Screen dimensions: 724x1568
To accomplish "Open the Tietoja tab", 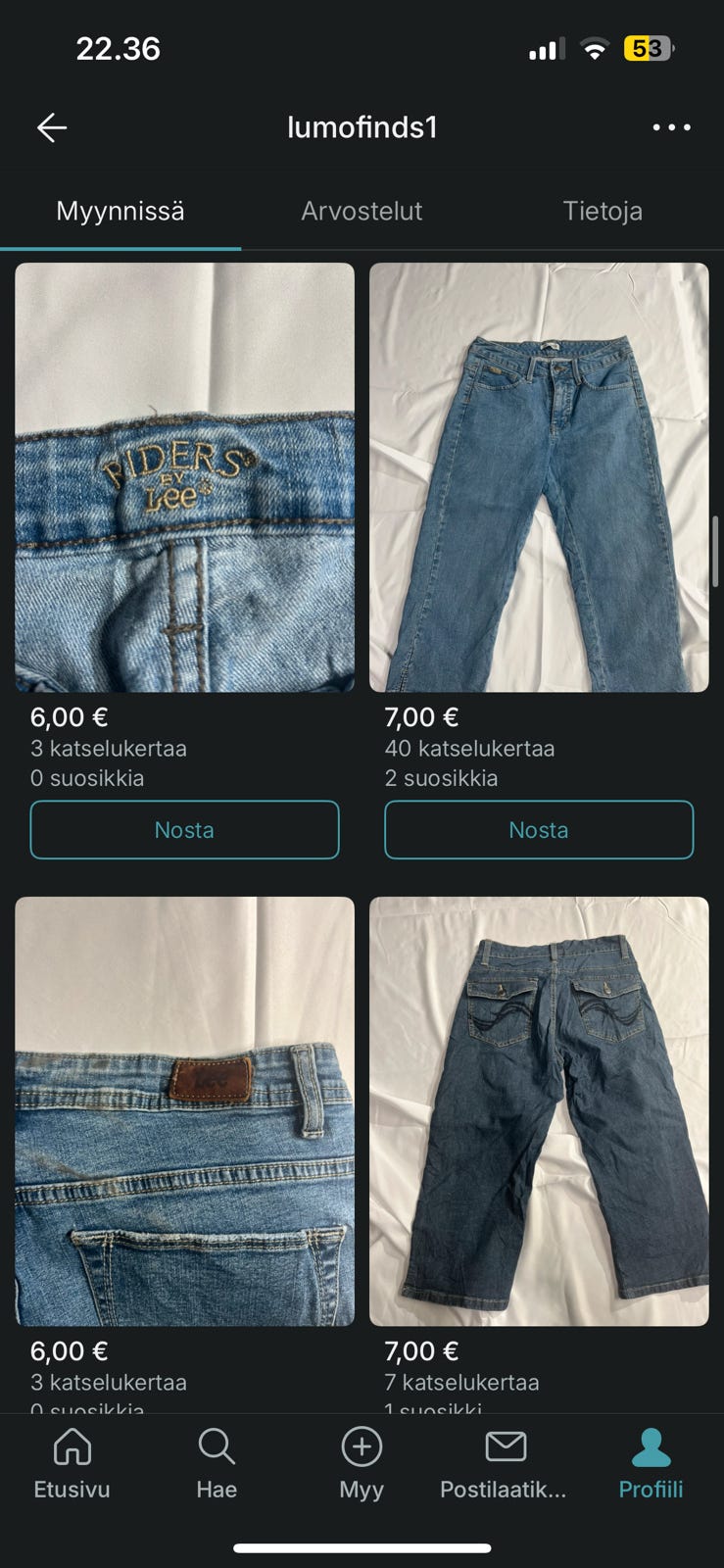I will 603,211.
